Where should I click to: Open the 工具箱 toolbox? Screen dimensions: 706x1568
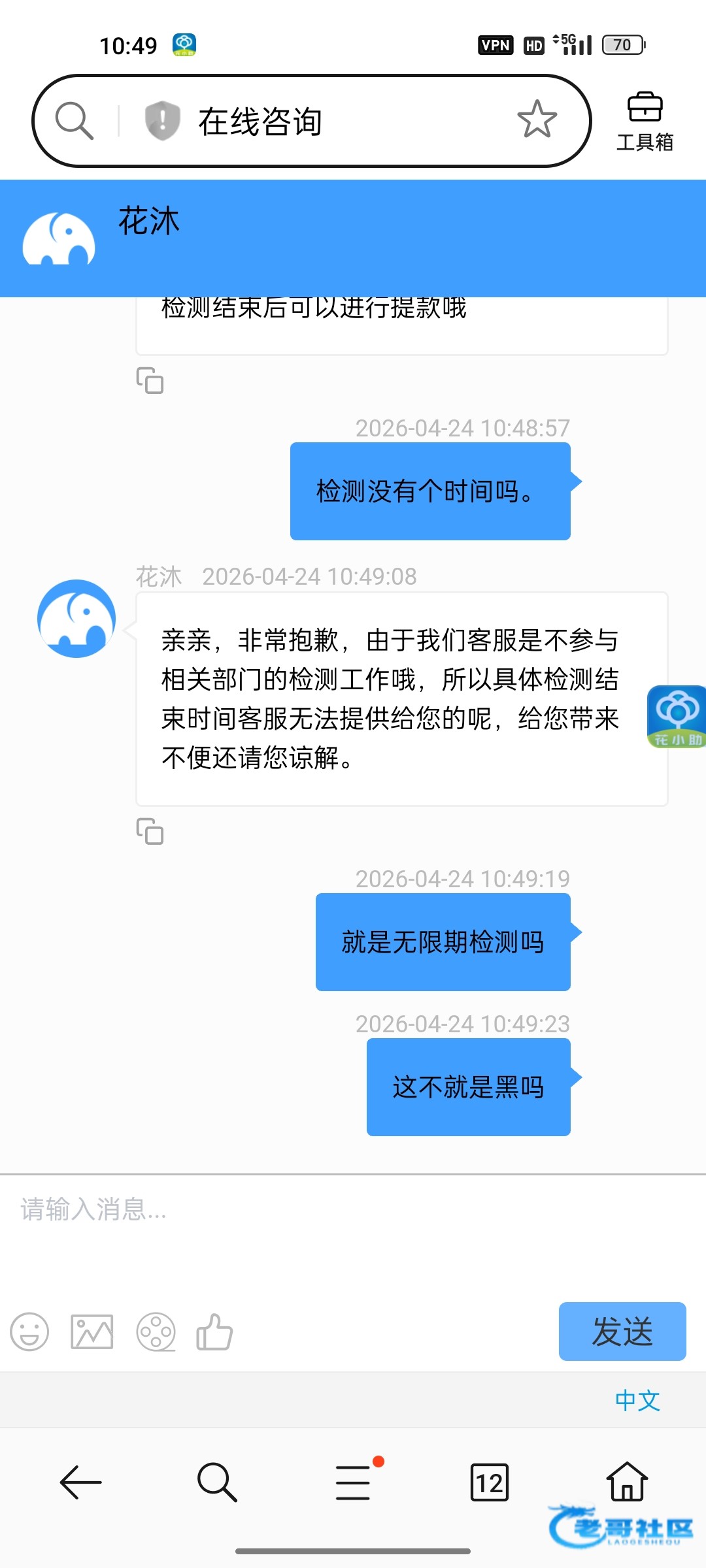(x=645, y=122)
